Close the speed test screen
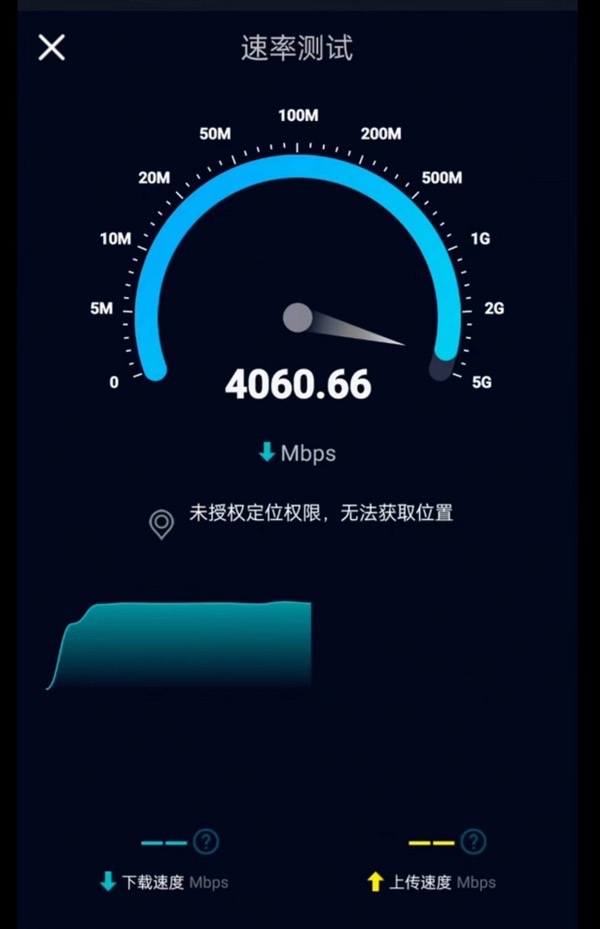 (51, 47)
